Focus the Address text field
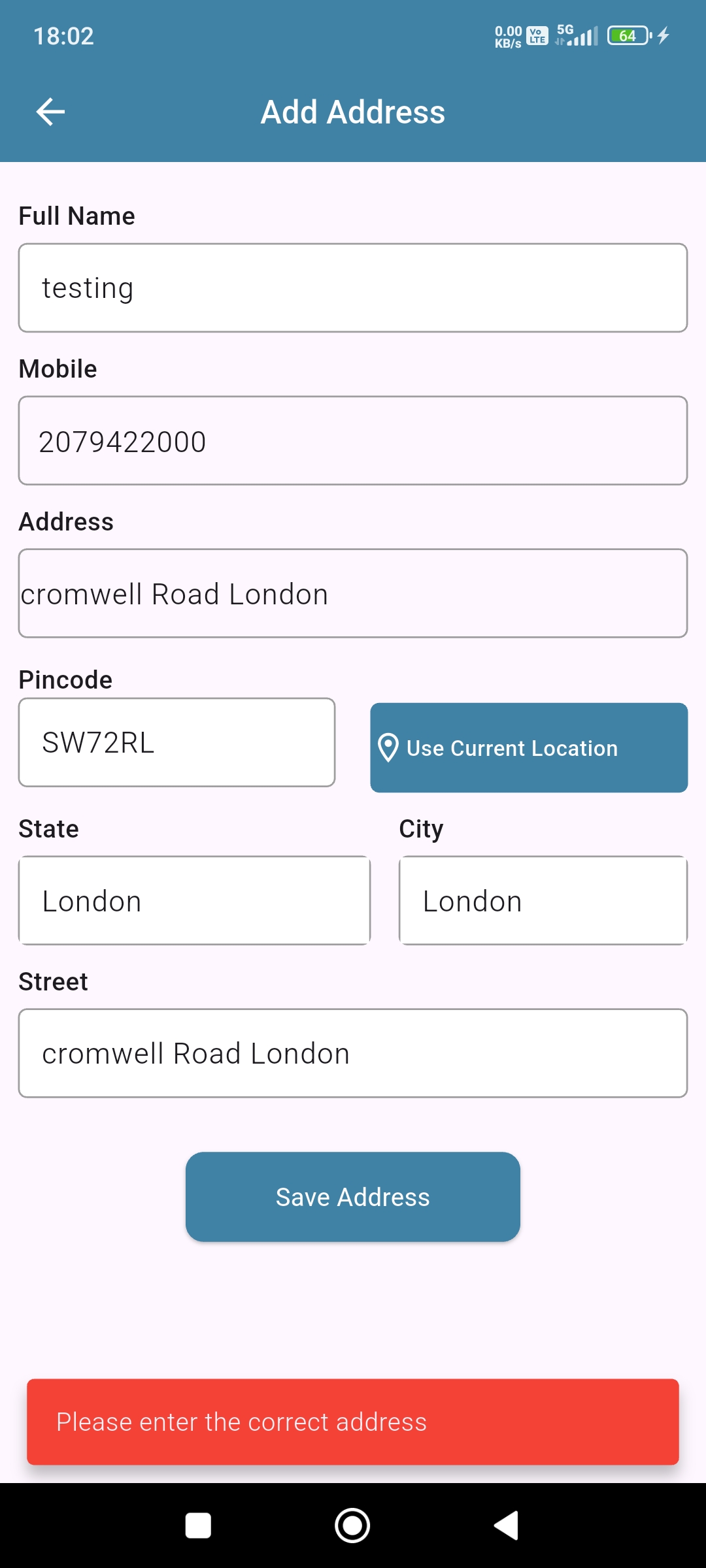 [x=353, y=594]
